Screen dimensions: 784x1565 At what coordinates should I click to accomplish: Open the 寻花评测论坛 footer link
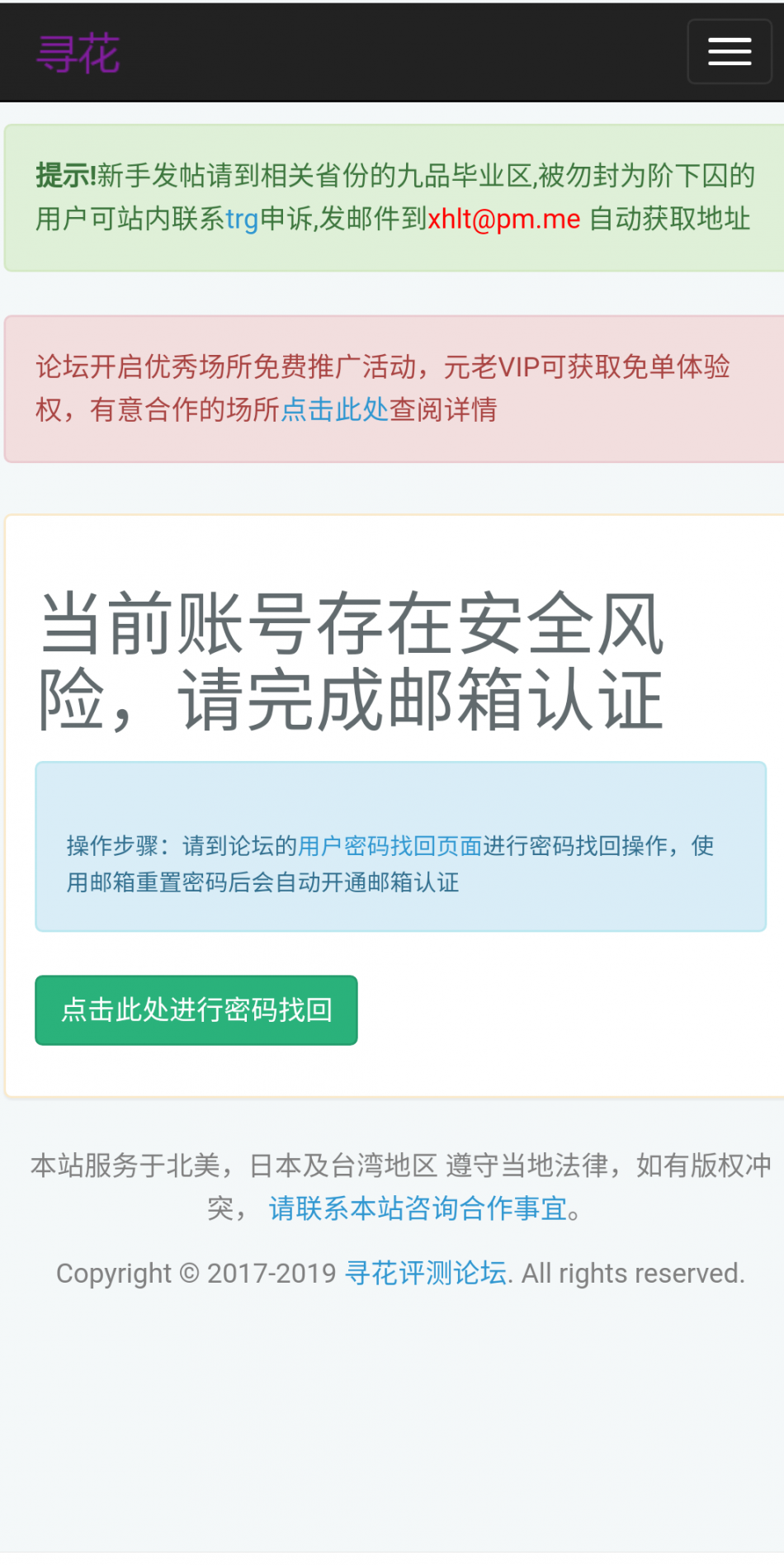pyautogui.click(x=426, y=1274)
